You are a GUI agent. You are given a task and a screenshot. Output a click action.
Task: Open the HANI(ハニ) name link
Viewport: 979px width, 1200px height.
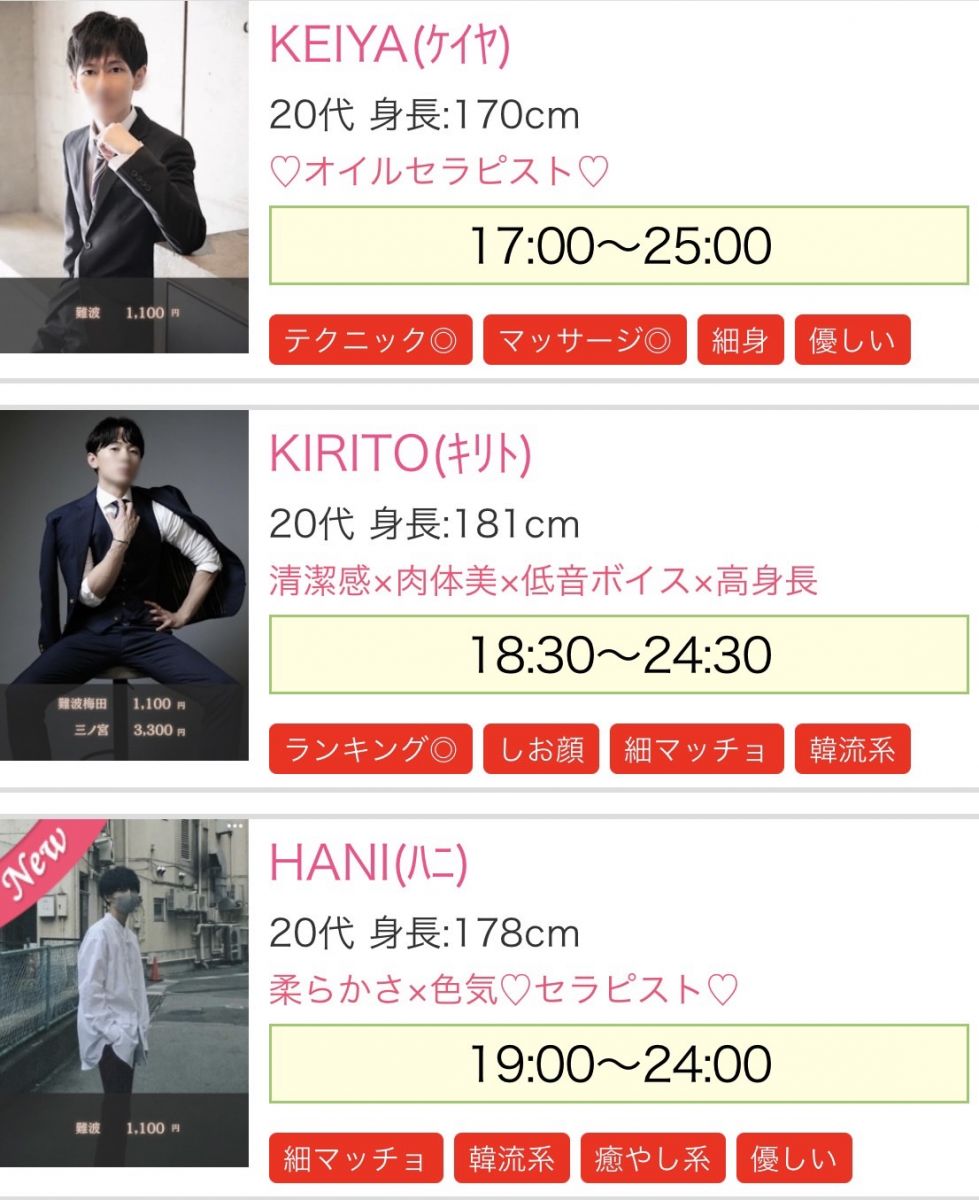pos(368,863)
